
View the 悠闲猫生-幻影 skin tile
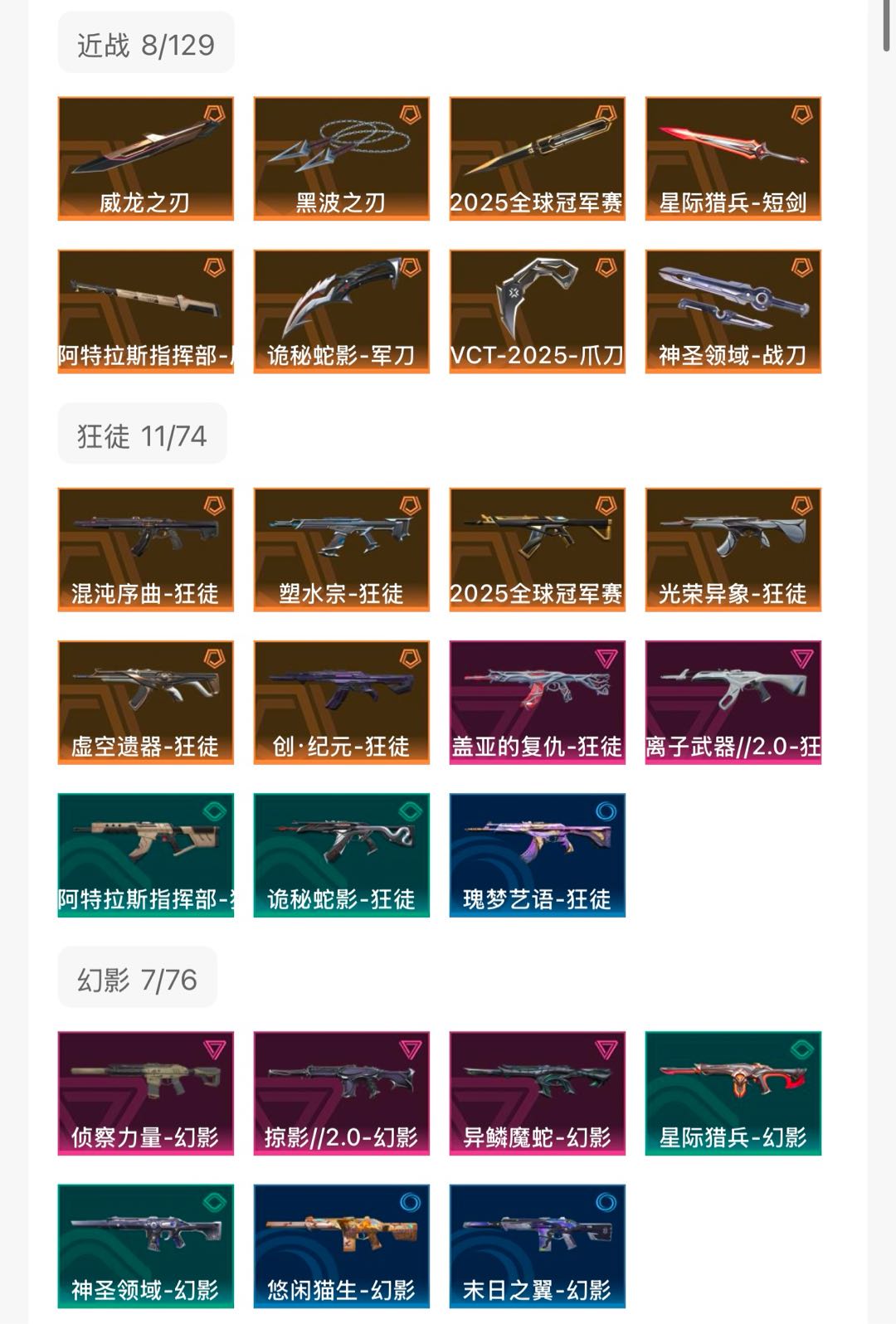click(x=341, y=1246)
